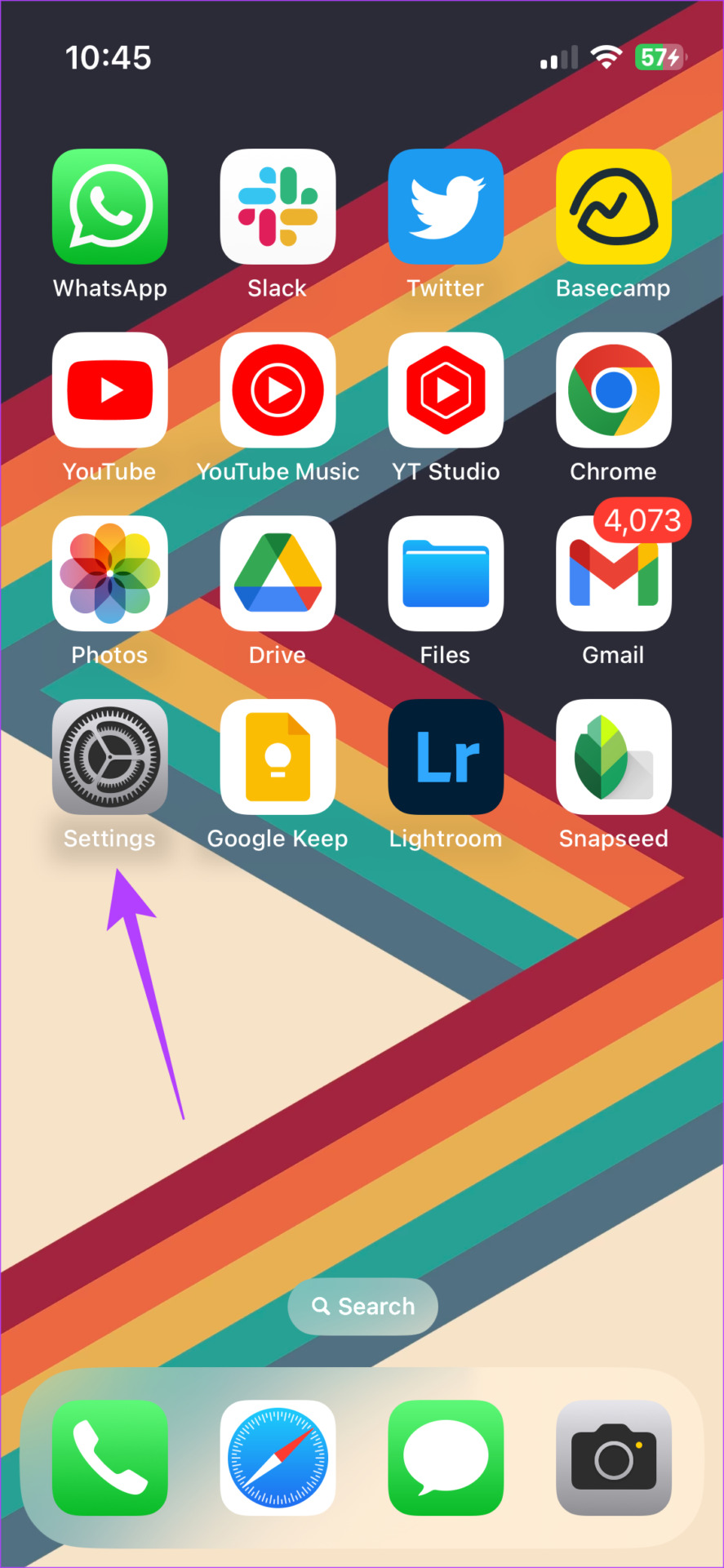724x1568 pixels.
Task: Launch Snapseed
Action: (x=614, y=757)
